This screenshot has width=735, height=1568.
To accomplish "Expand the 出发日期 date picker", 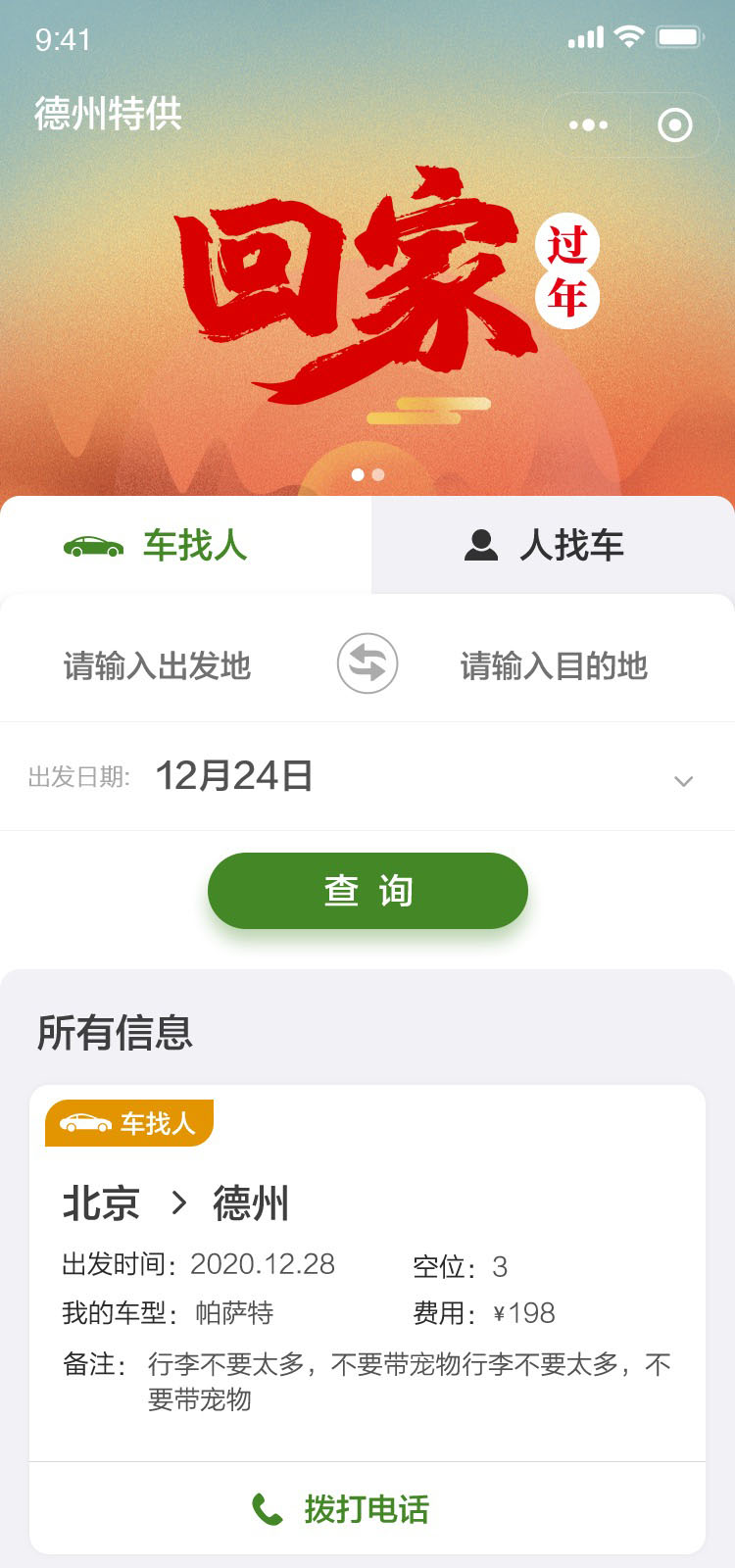I will tap(683, 780).
